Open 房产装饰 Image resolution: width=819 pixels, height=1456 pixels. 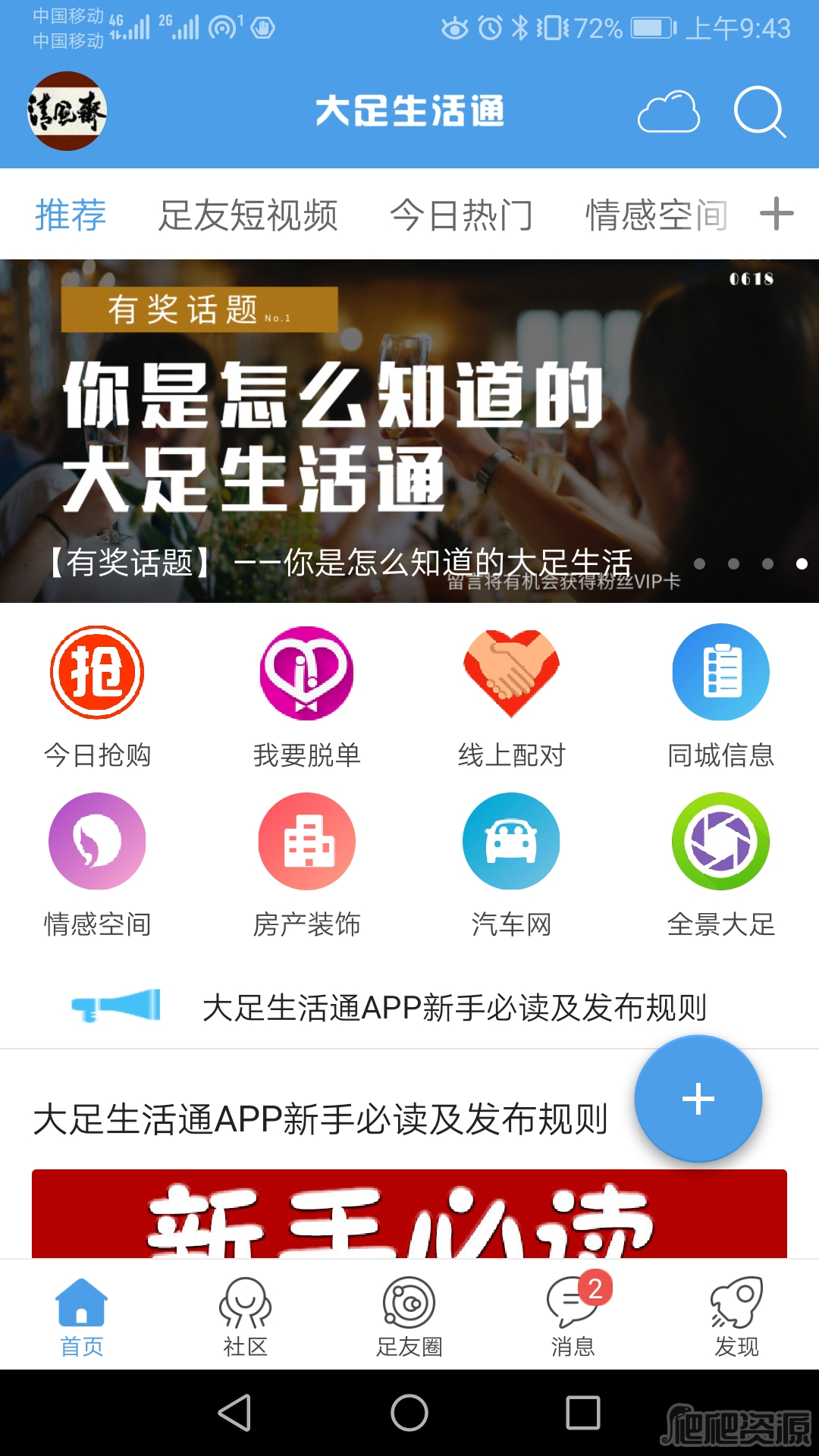(x=306, y=865)
